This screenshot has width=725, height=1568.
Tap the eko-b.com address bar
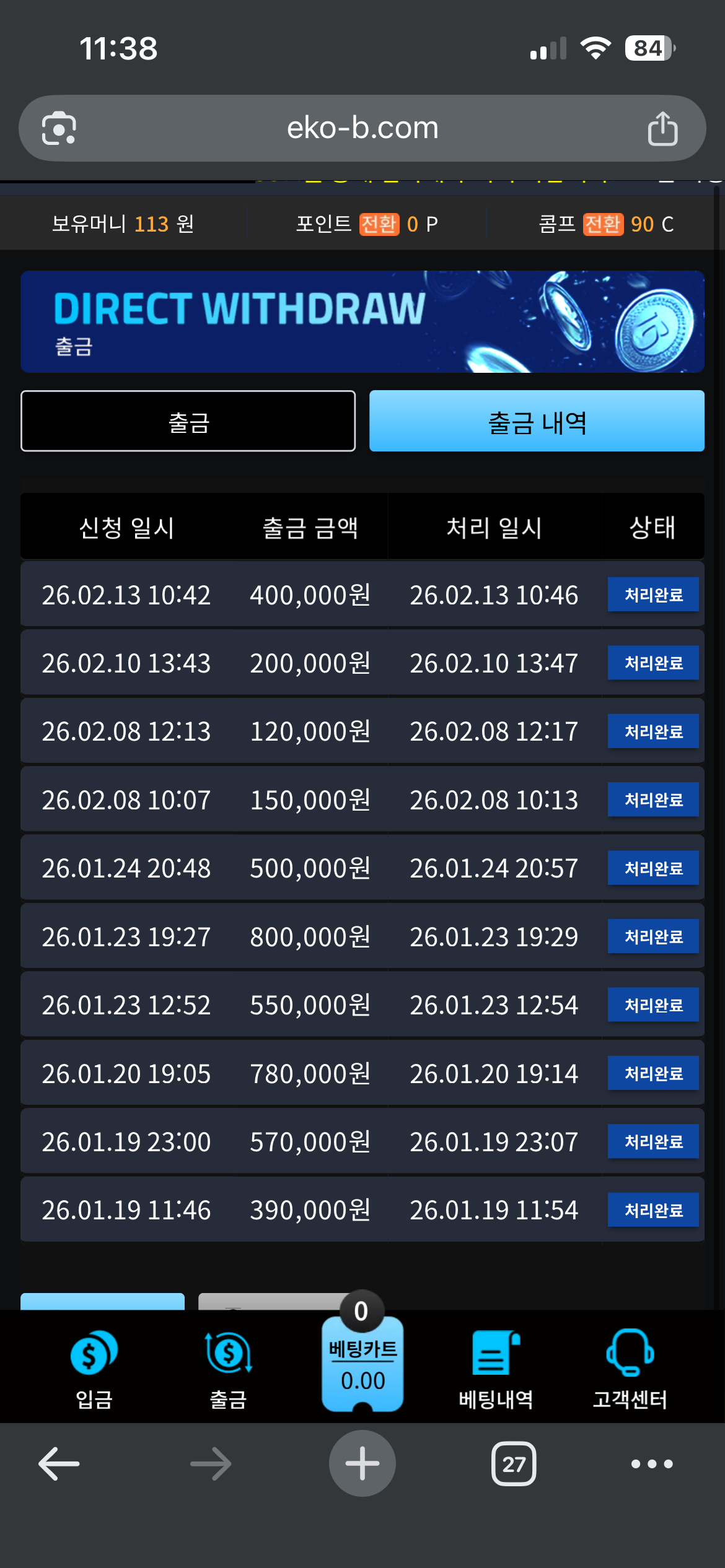362,128
